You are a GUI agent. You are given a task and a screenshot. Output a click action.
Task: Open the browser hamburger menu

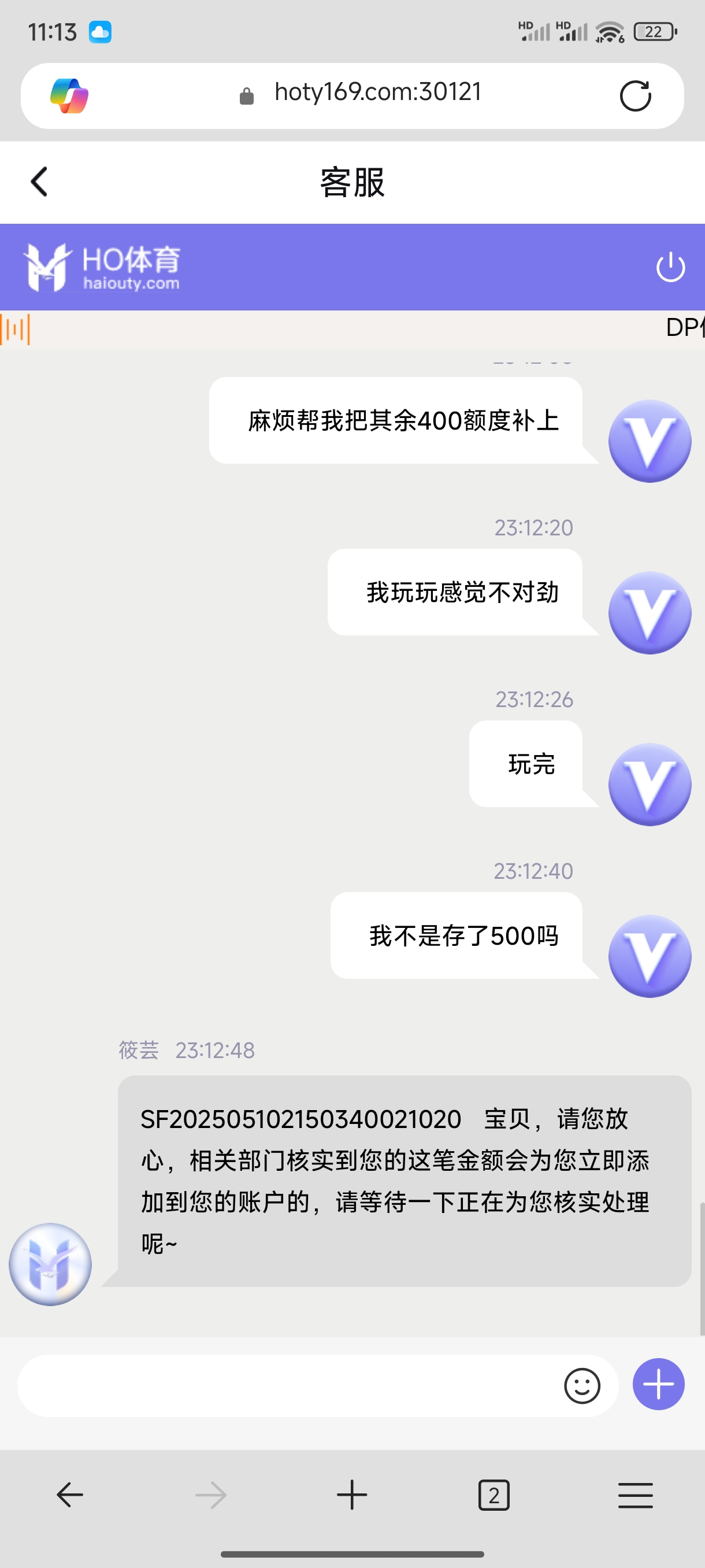635,1495
